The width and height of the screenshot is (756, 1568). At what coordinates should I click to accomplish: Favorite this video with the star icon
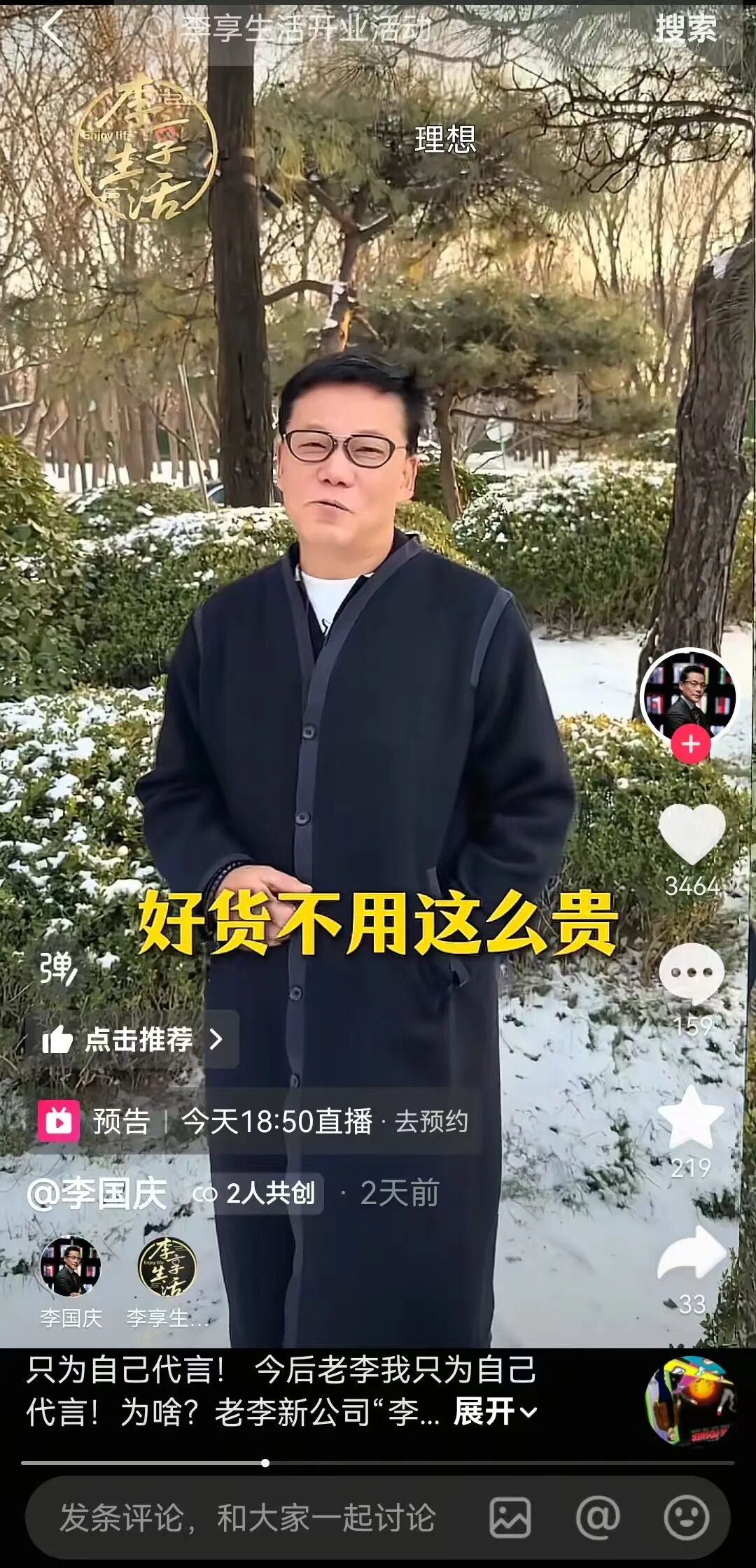[x=690, y=1118]
